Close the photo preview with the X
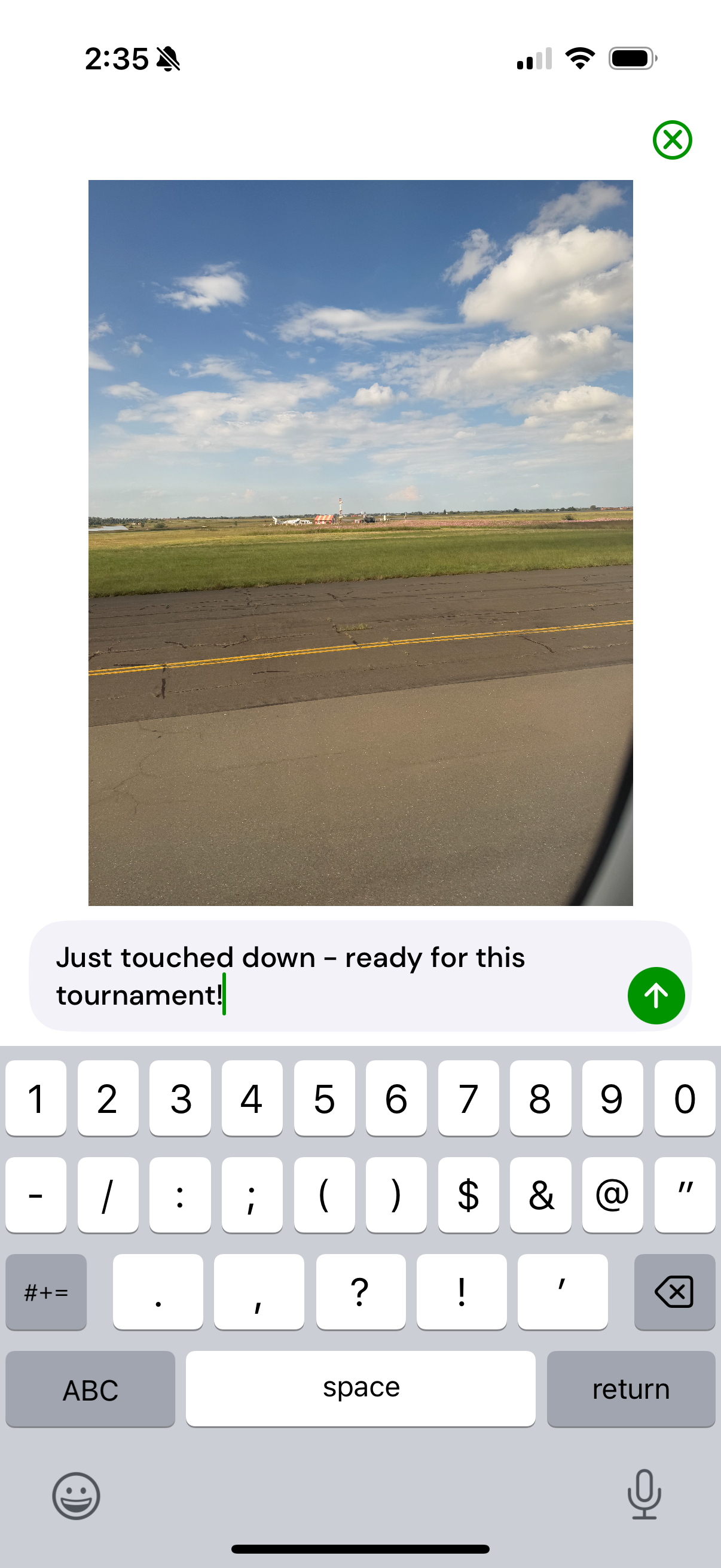Image resolution: width=721 pixels, height=1568 pixels. [x=672, y=140]
